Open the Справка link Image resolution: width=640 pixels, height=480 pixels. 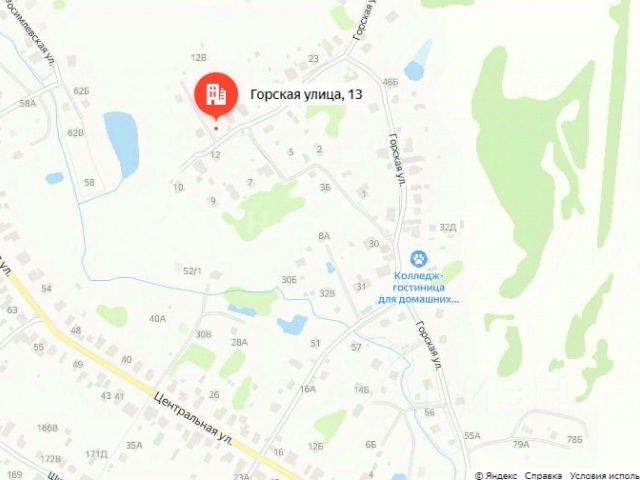tap(543, 475)
